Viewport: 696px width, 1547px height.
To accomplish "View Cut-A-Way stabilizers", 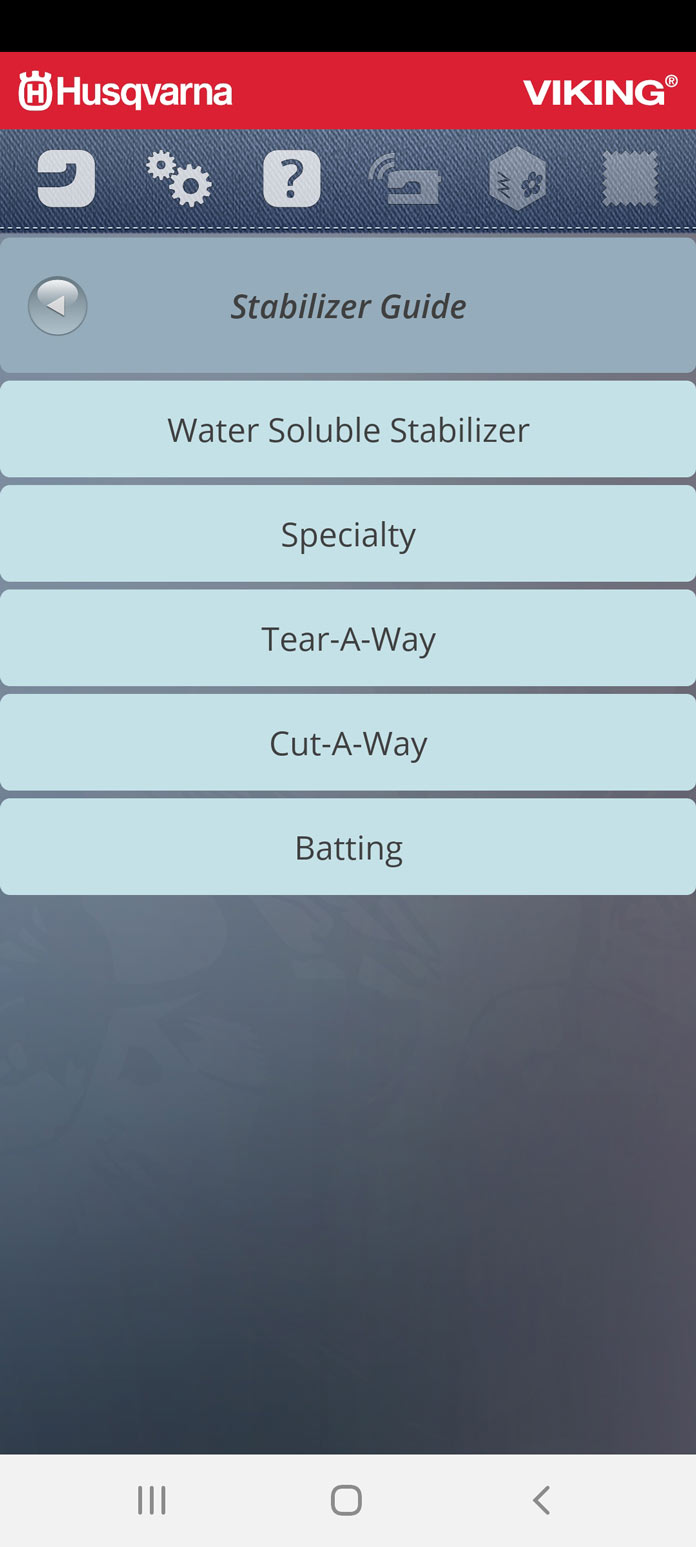I will click(x=348, y=743).
